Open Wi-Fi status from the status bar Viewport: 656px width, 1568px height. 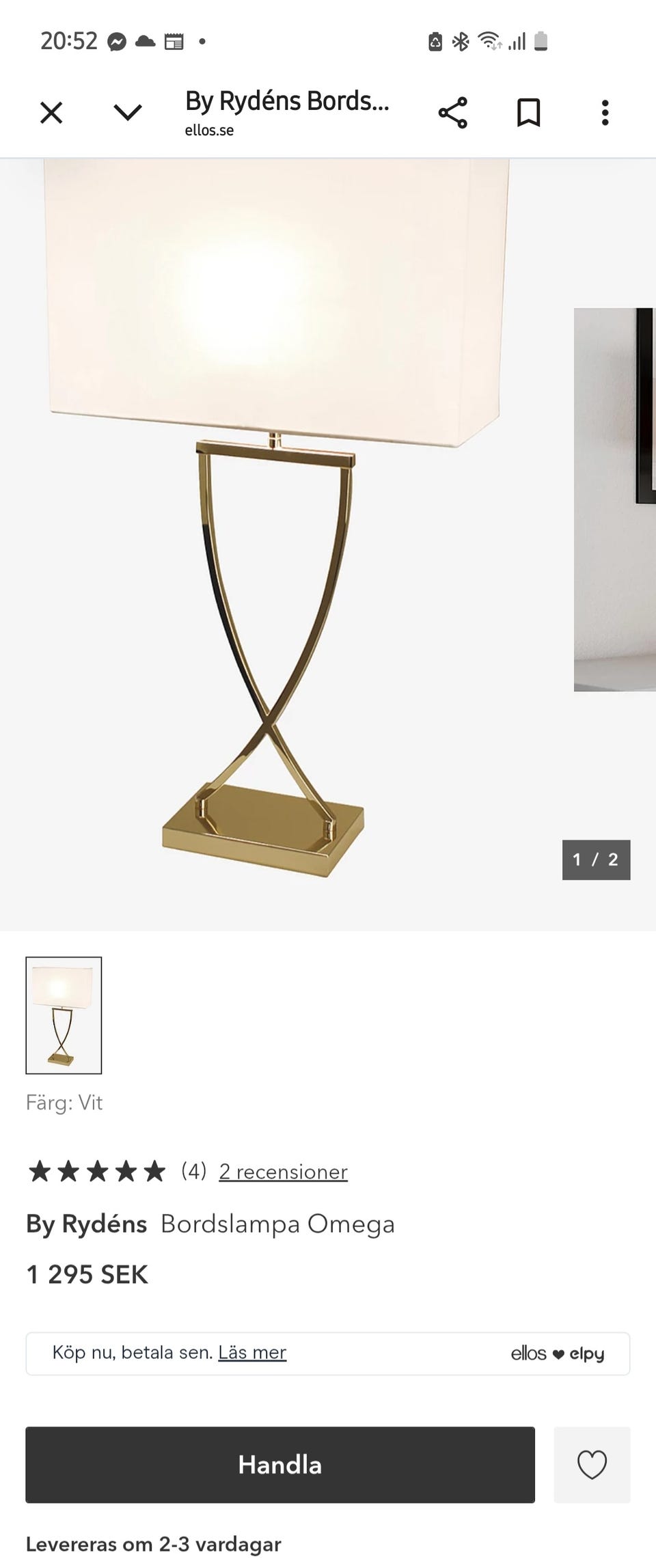(x=490, y=40)
